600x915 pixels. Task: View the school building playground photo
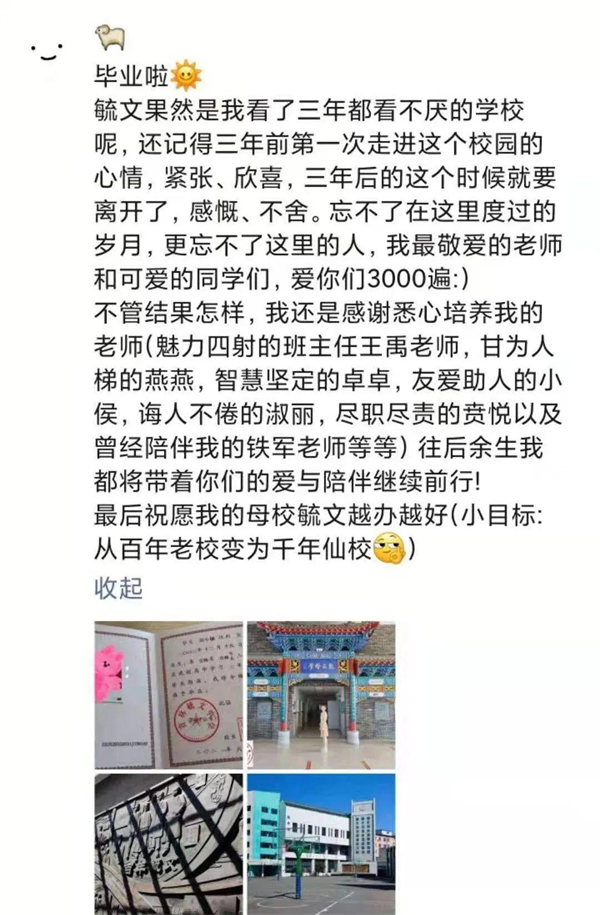(320, 845)
